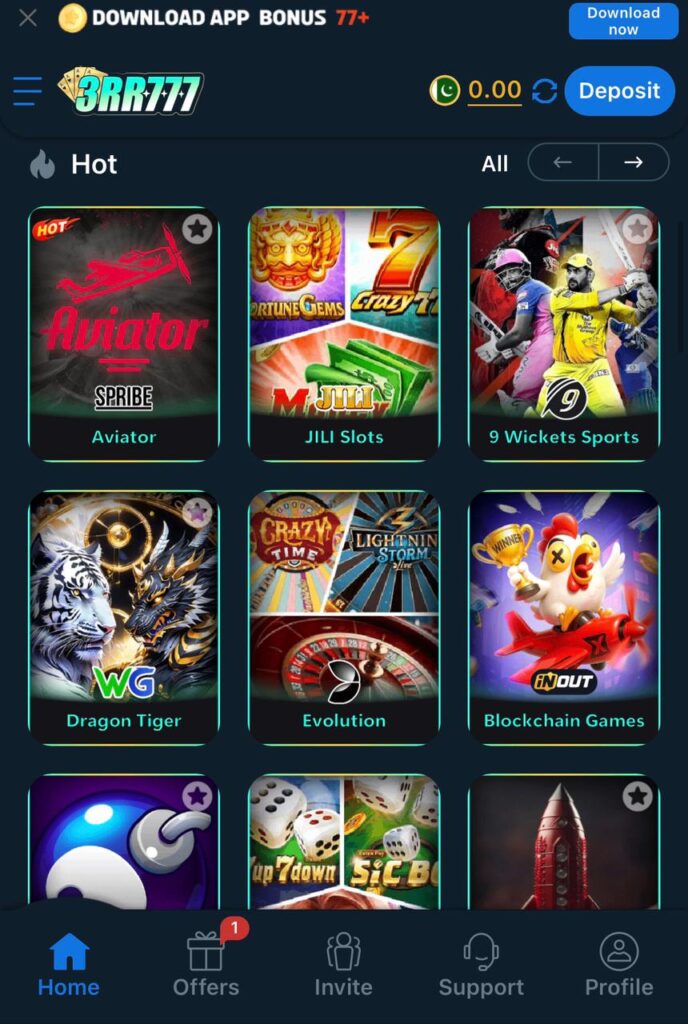This screenshot has width=688, height=1024.
Task: Switch to the Invite tab
Action: point(343,964)
